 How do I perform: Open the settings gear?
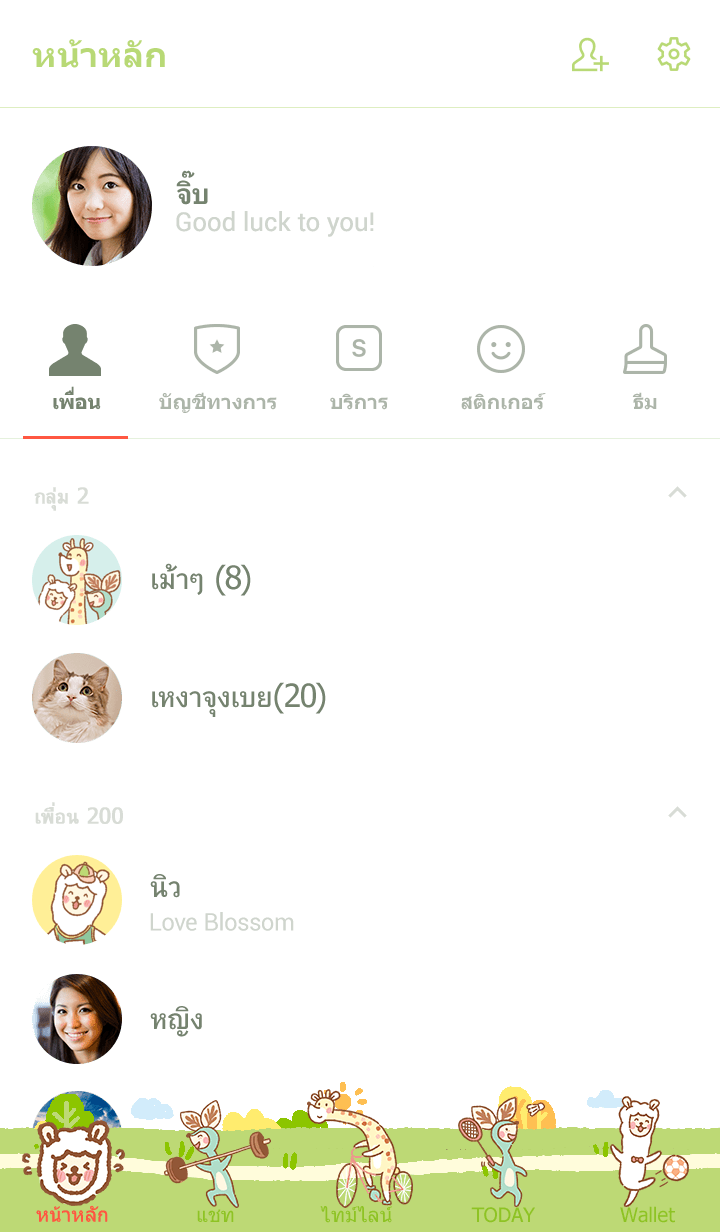click(x=674, y=55)
